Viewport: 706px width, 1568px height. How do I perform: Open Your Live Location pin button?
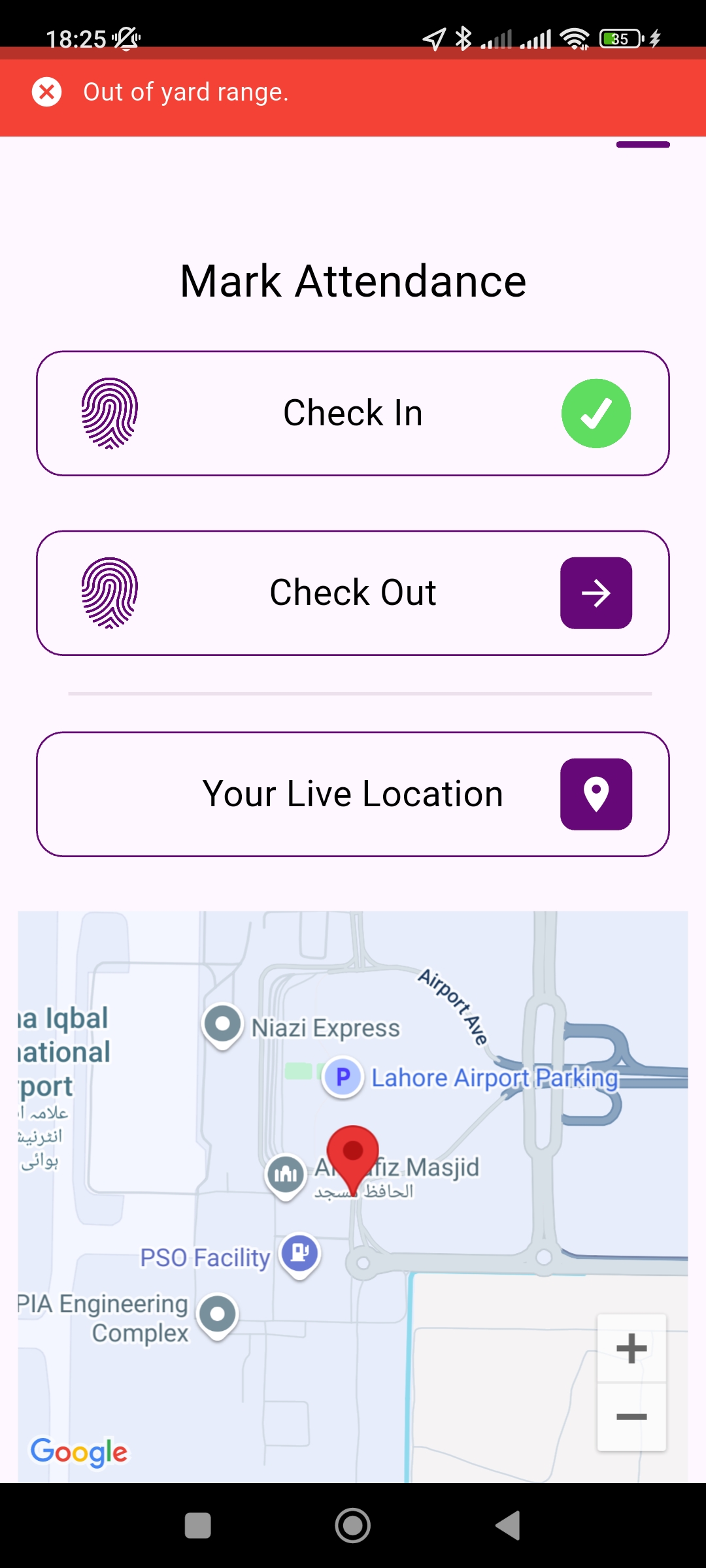[596, 794]
